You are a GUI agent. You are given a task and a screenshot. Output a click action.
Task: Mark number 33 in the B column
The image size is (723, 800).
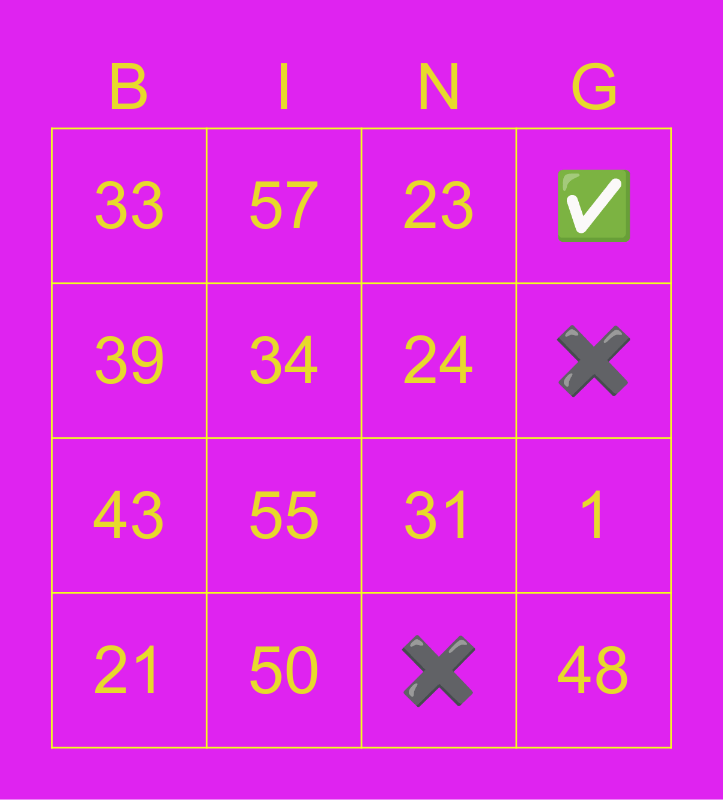pos(129,206)
